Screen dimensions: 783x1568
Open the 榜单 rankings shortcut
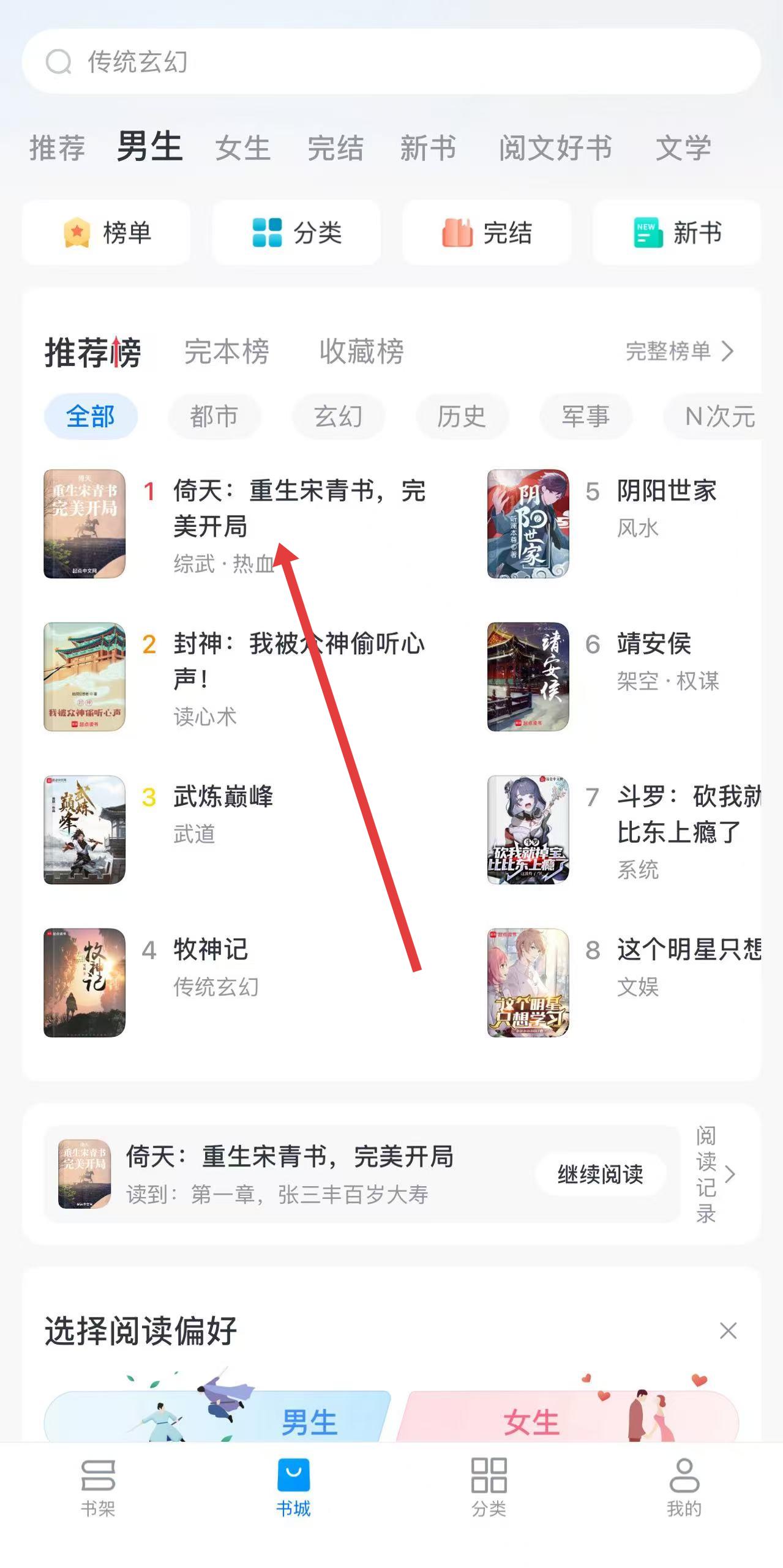107,233
